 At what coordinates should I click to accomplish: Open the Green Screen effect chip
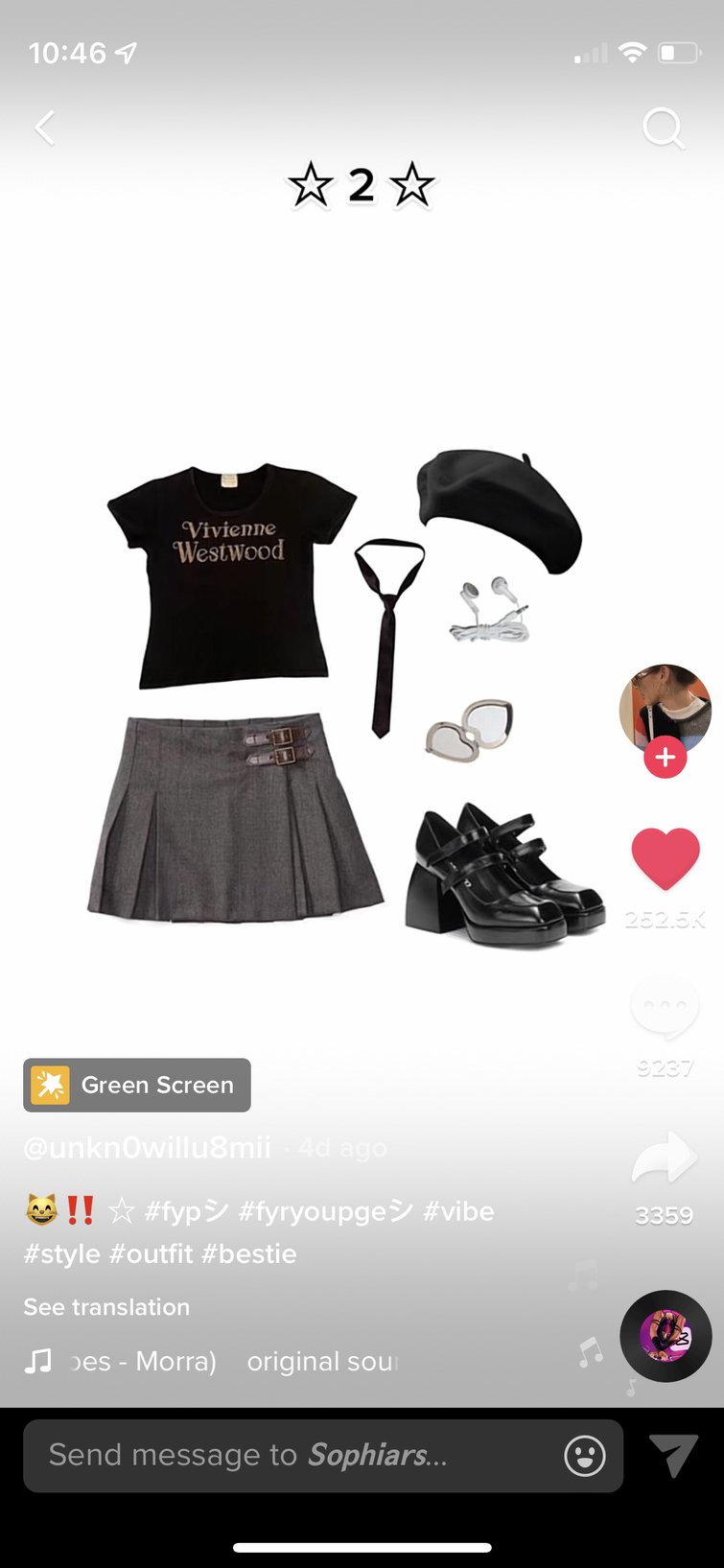pos(137,1085)
